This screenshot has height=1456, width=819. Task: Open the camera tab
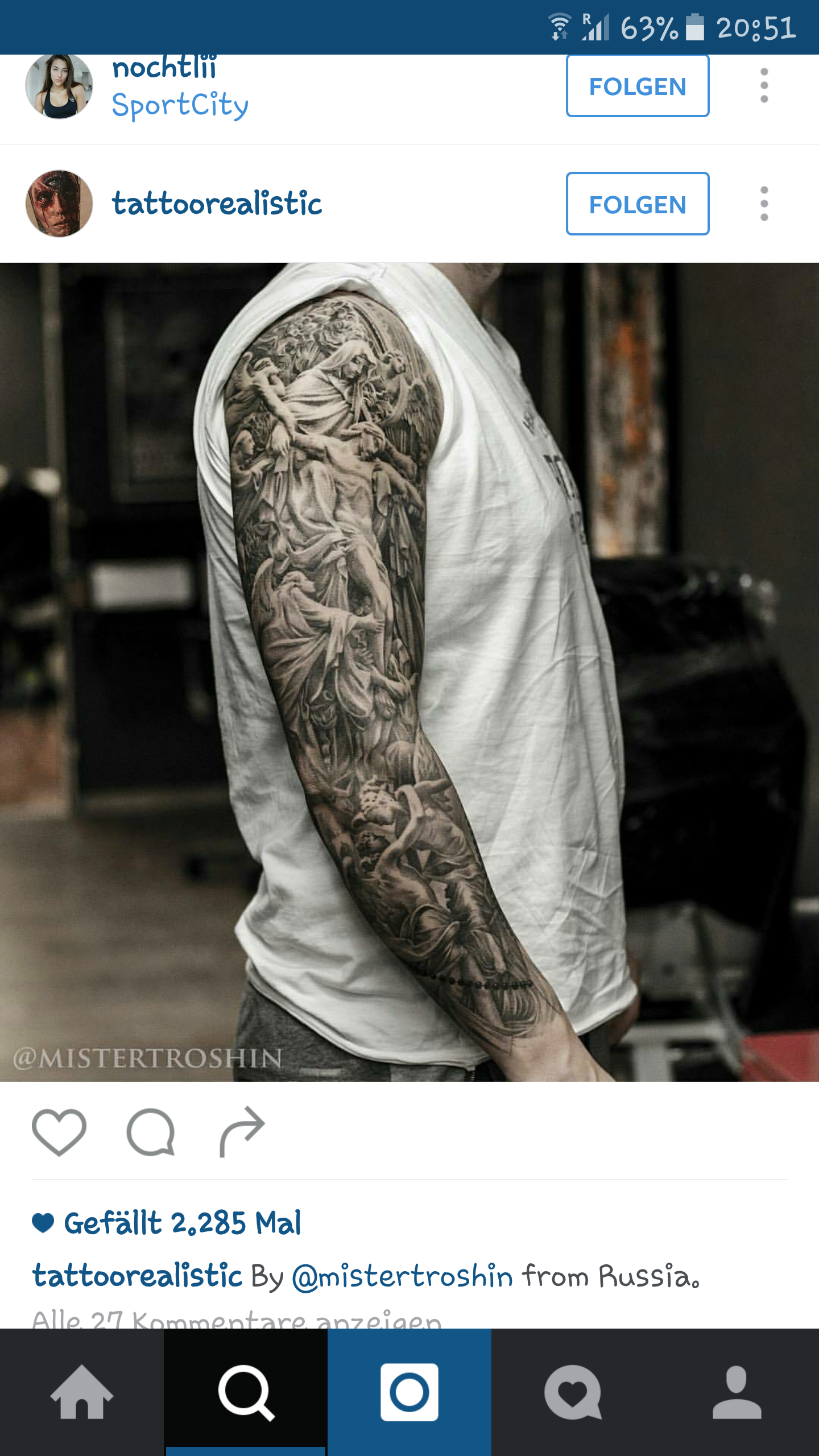(409, 1392)
